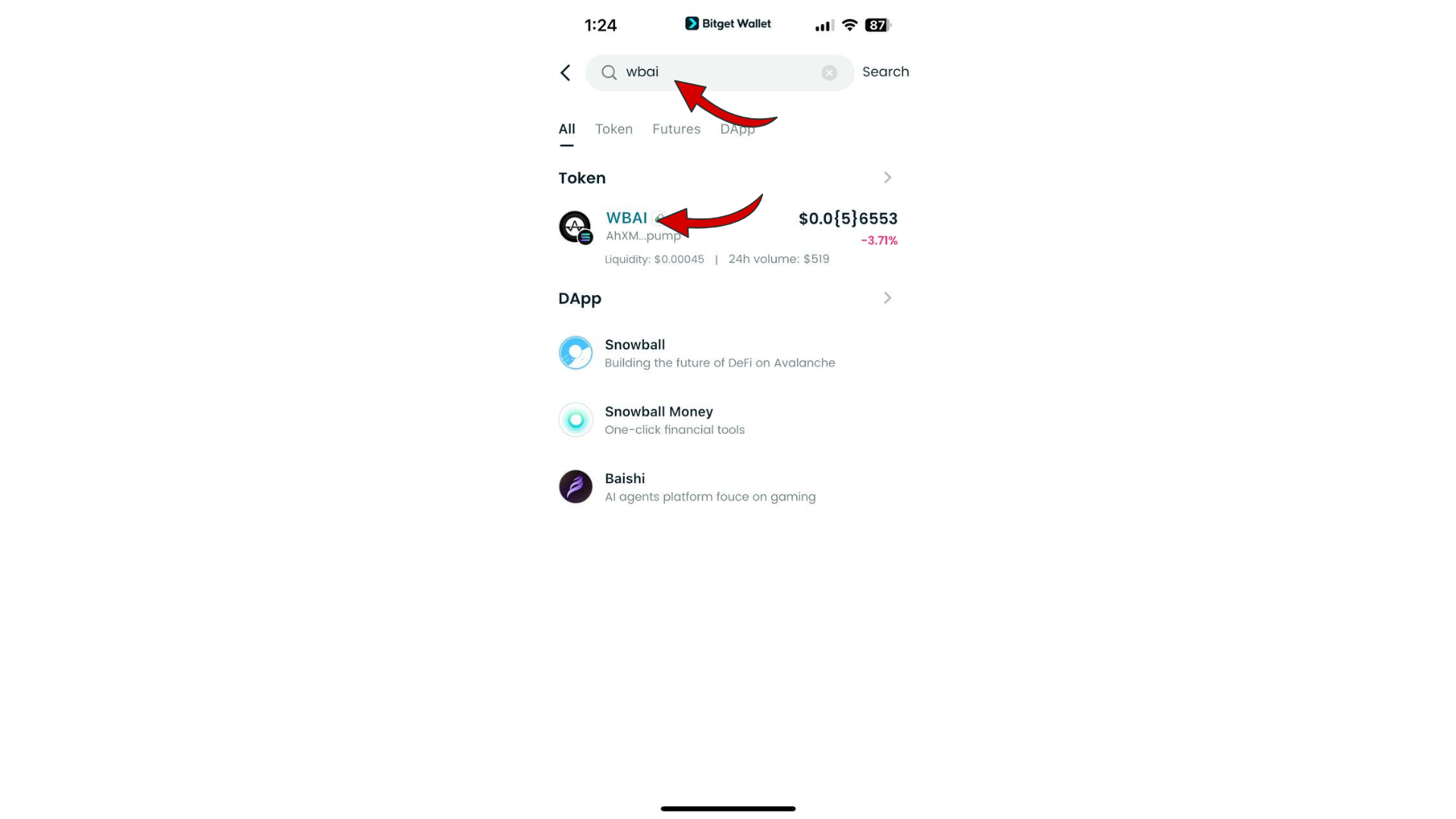Expand the DApp section chevron
This screenshot has width=1456, height=819.
[887, 298]
